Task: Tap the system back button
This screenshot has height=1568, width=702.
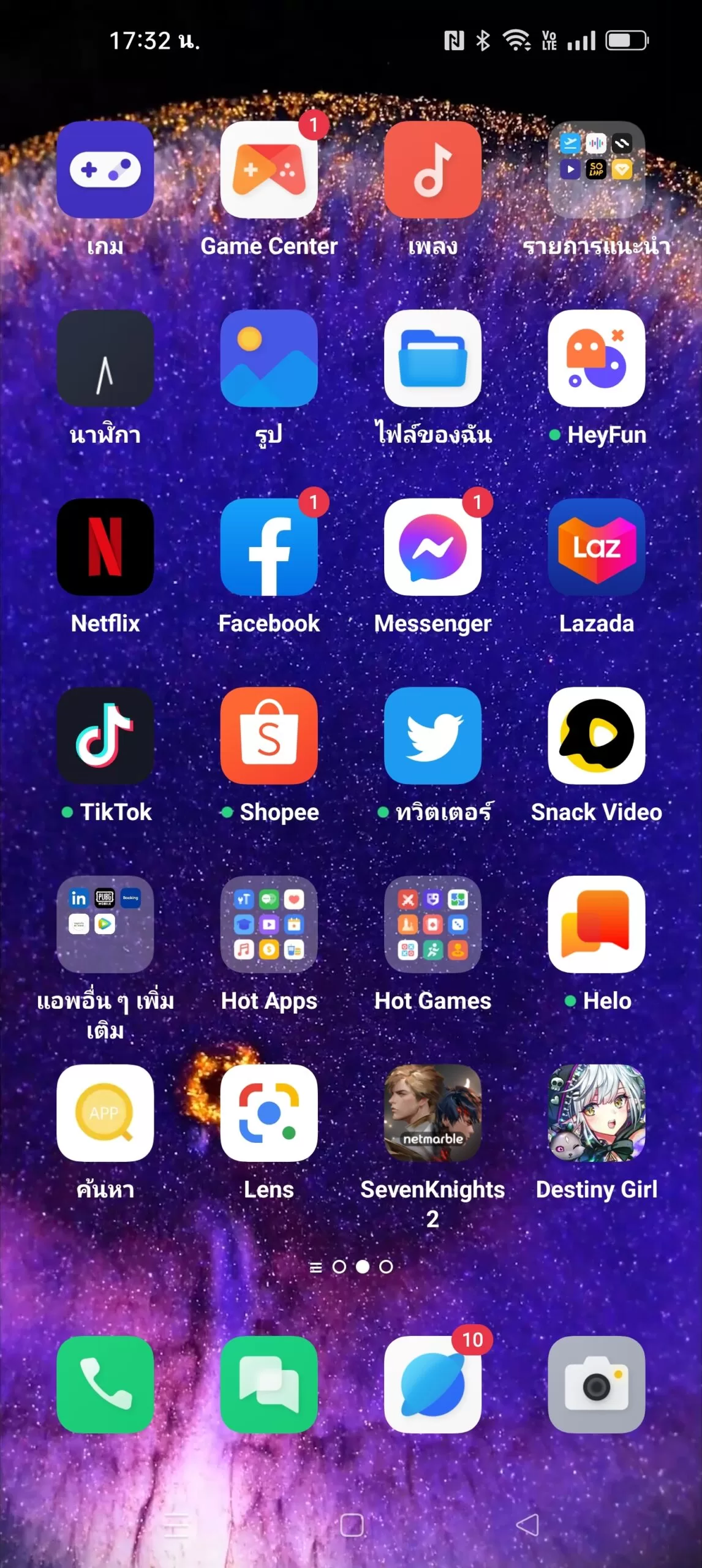Action: [x=527, y=1525]
